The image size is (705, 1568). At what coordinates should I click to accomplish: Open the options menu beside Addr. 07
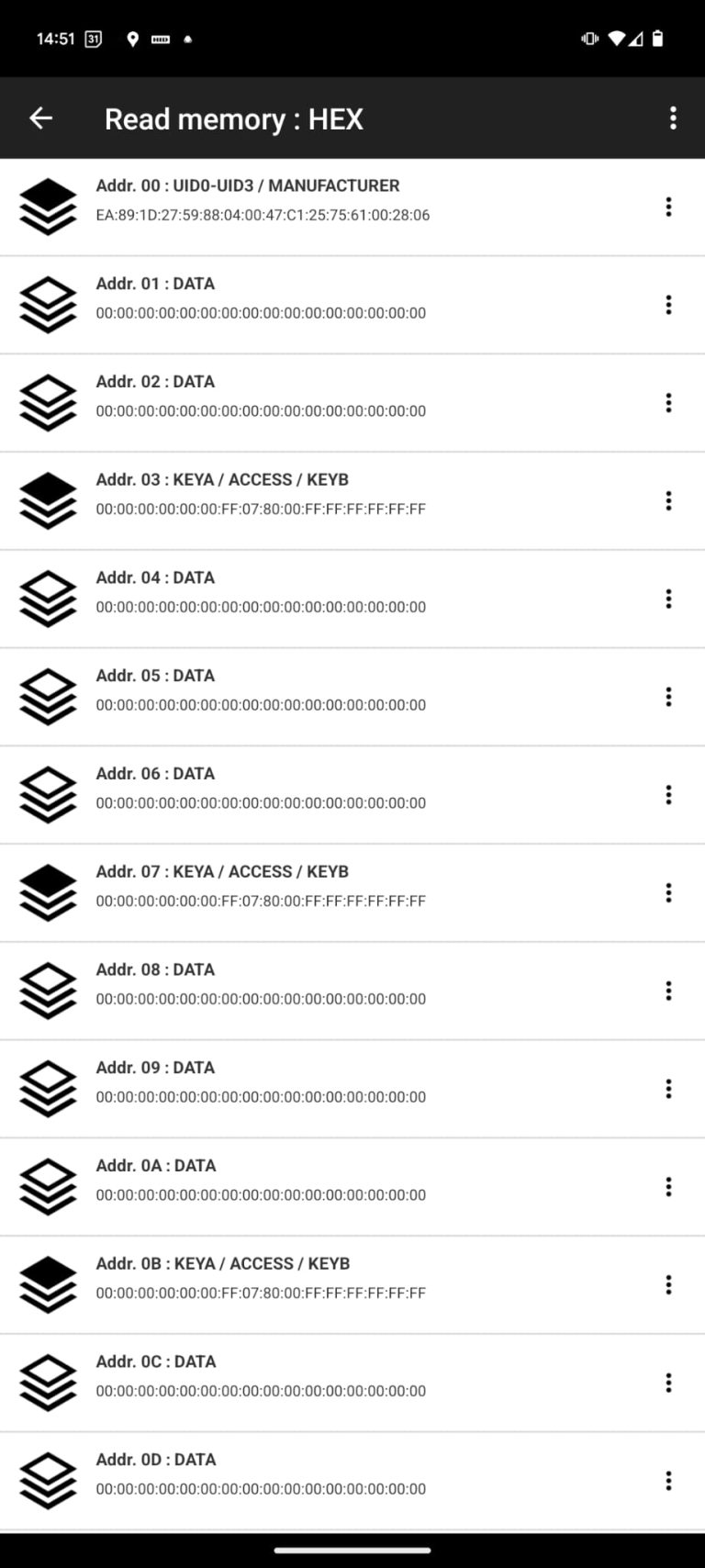pos(668,892)
